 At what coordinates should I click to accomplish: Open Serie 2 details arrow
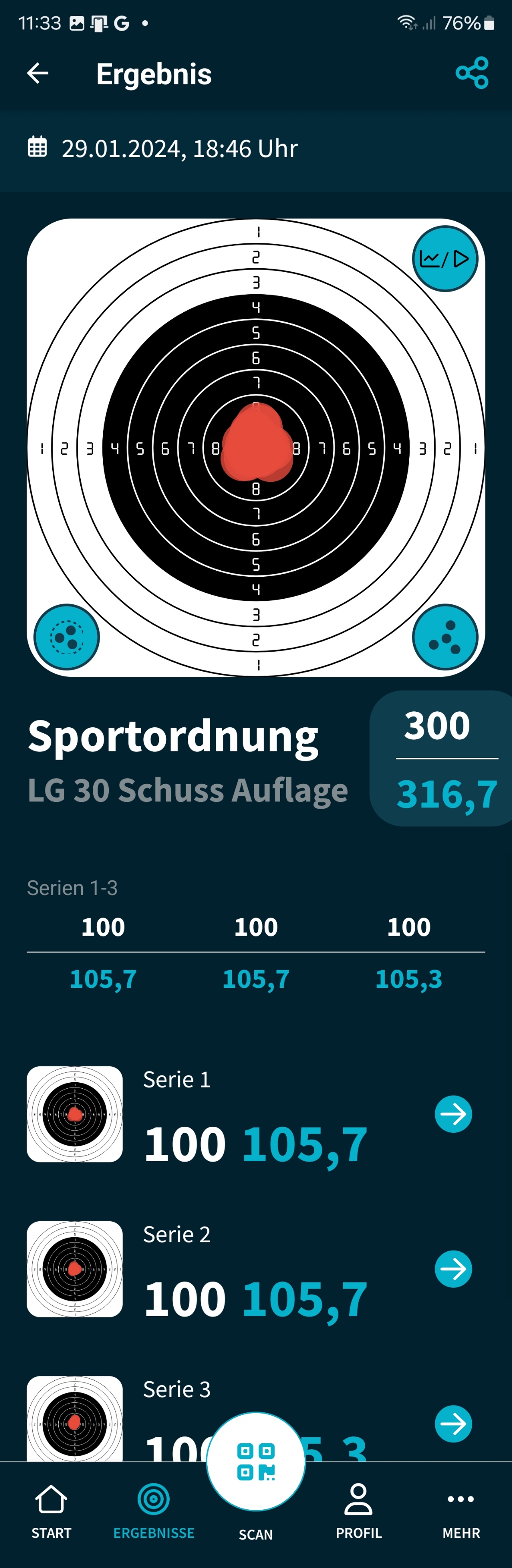pos(453,1269)
